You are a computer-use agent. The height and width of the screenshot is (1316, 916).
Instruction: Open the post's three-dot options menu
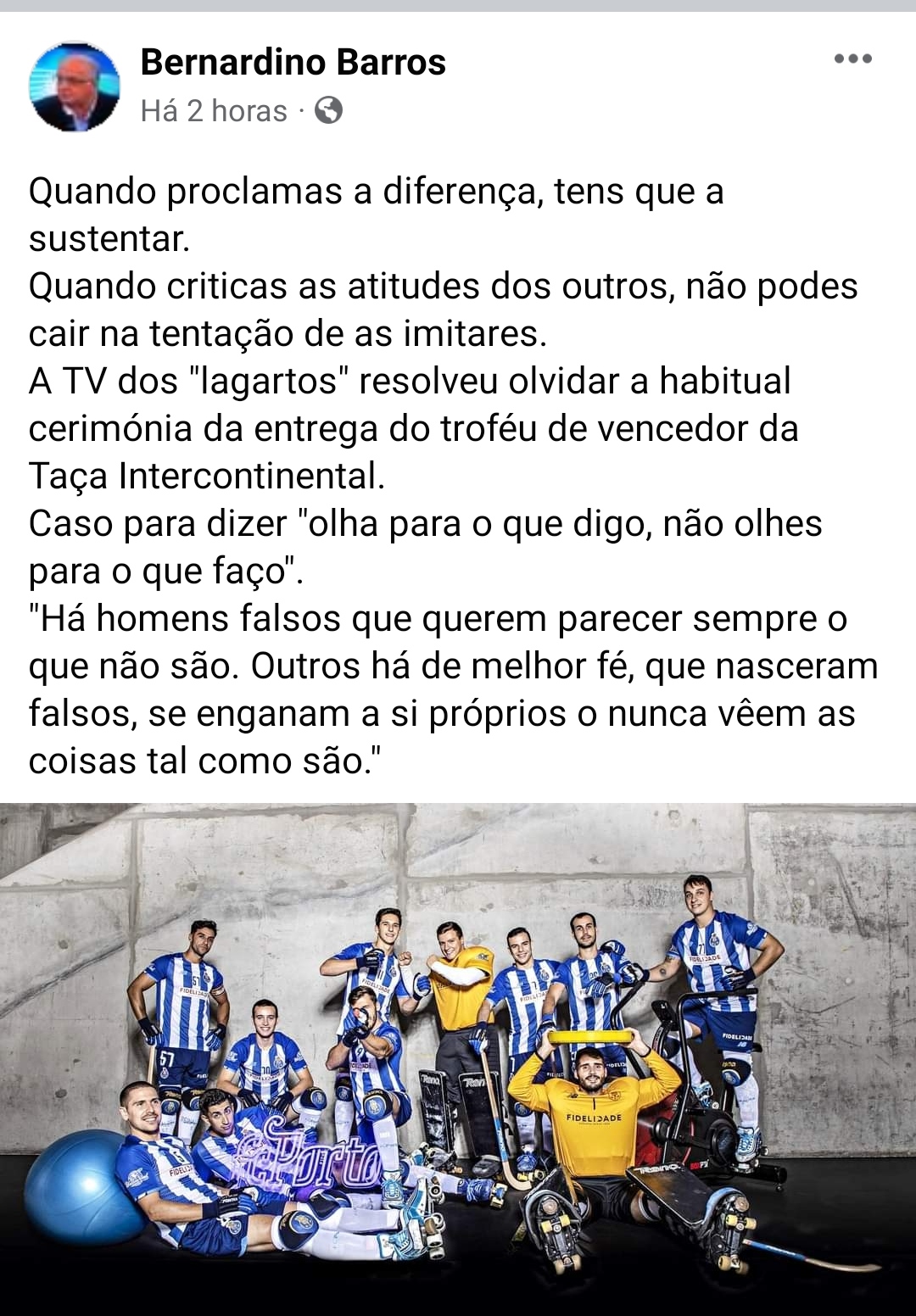[852, 59]
